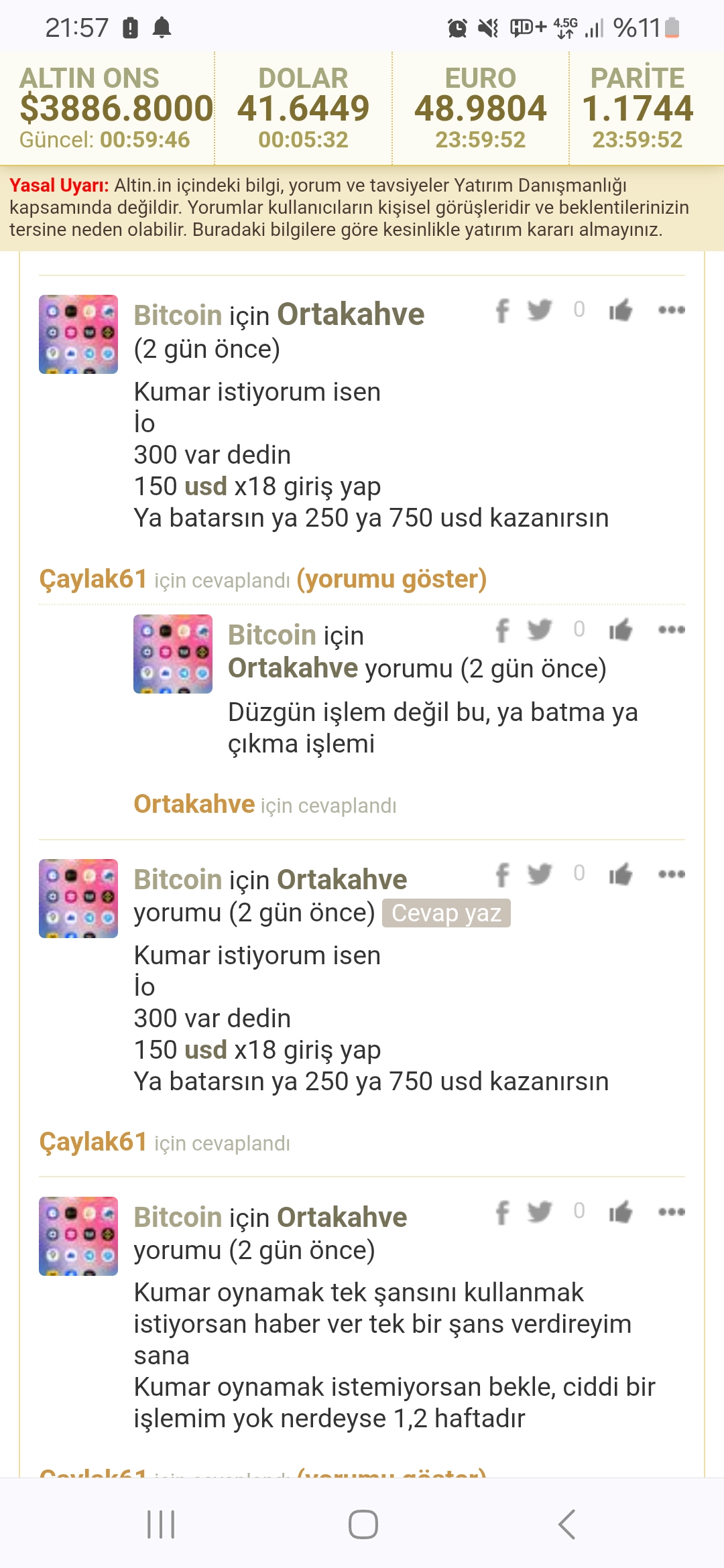Open the (yorumu göster) link under the first comment

tap(391, 579)
